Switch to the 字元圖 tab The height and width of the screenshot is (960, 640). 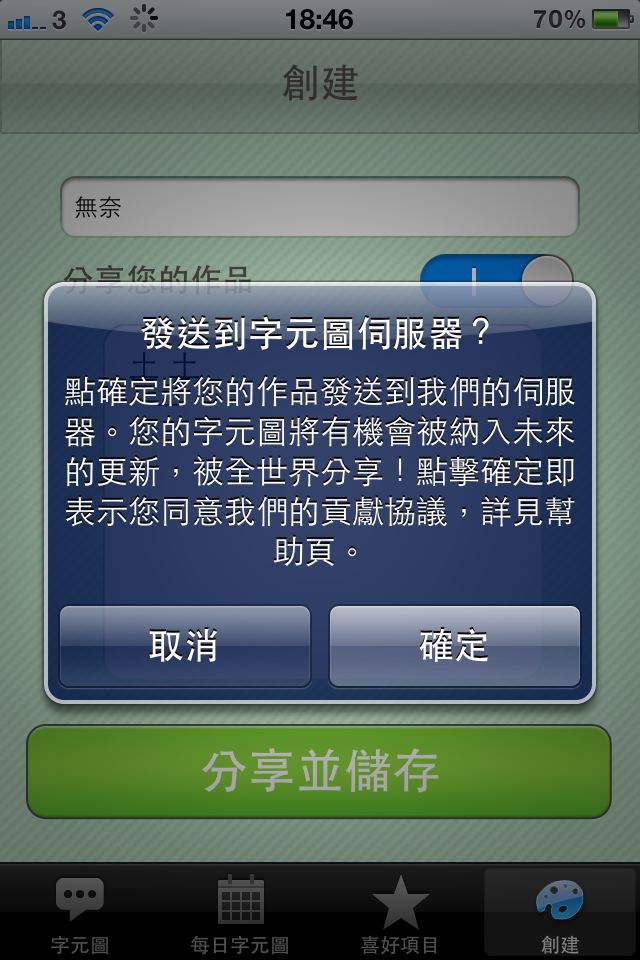(80, 912)
